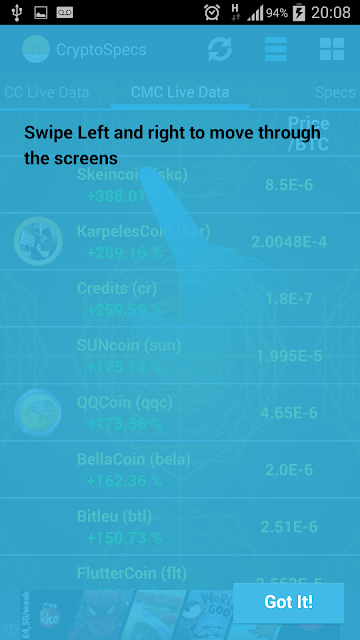Open the SUNcoin (sun) row
This screenshot has width=360, height=640.
point(180,356)
